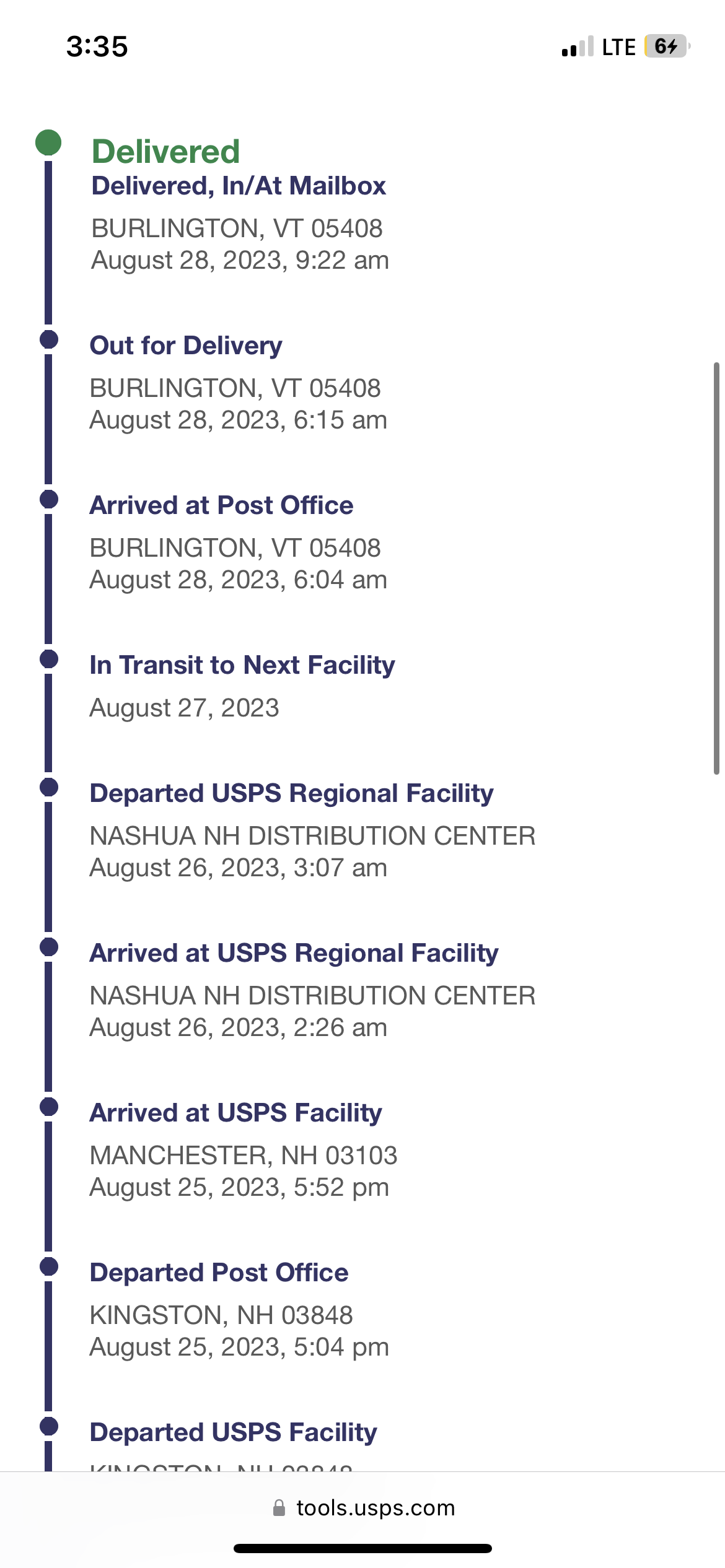Tap the tools.usps.com address bar
Screen dimensions: 725x1568
pyautogui.click(x=364, y=1508)
